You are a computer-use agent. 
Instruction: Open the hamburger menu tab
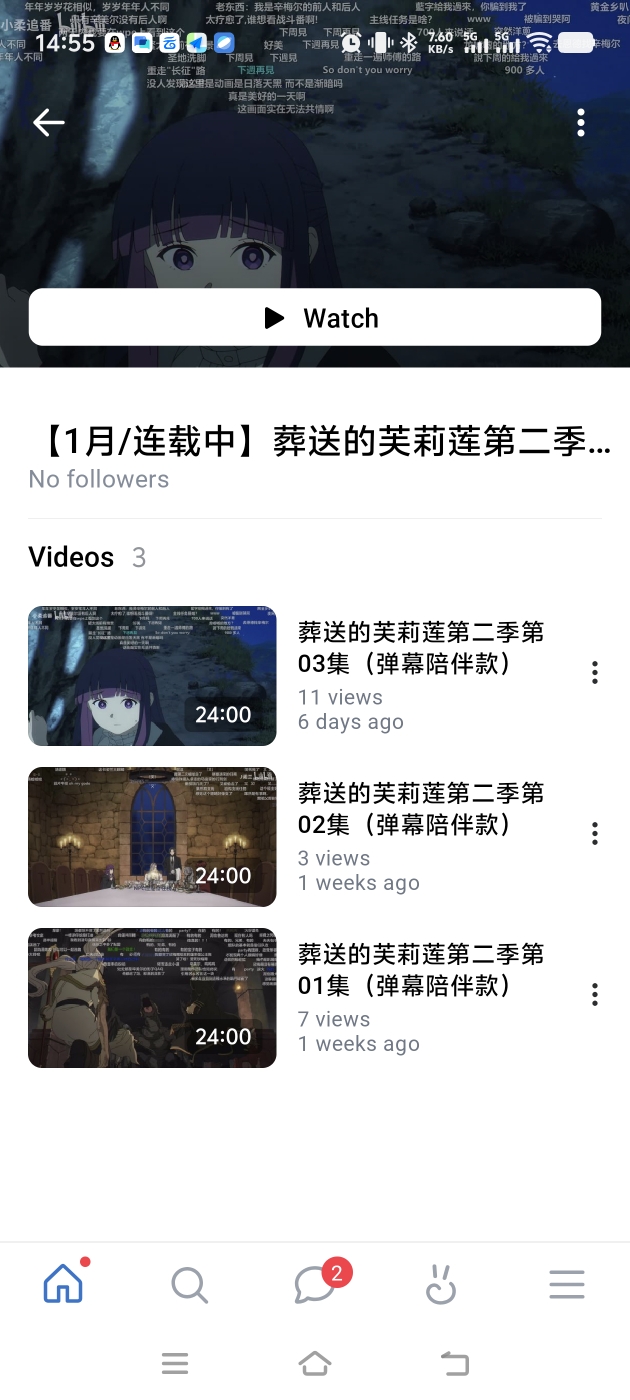pos(567,1284)
